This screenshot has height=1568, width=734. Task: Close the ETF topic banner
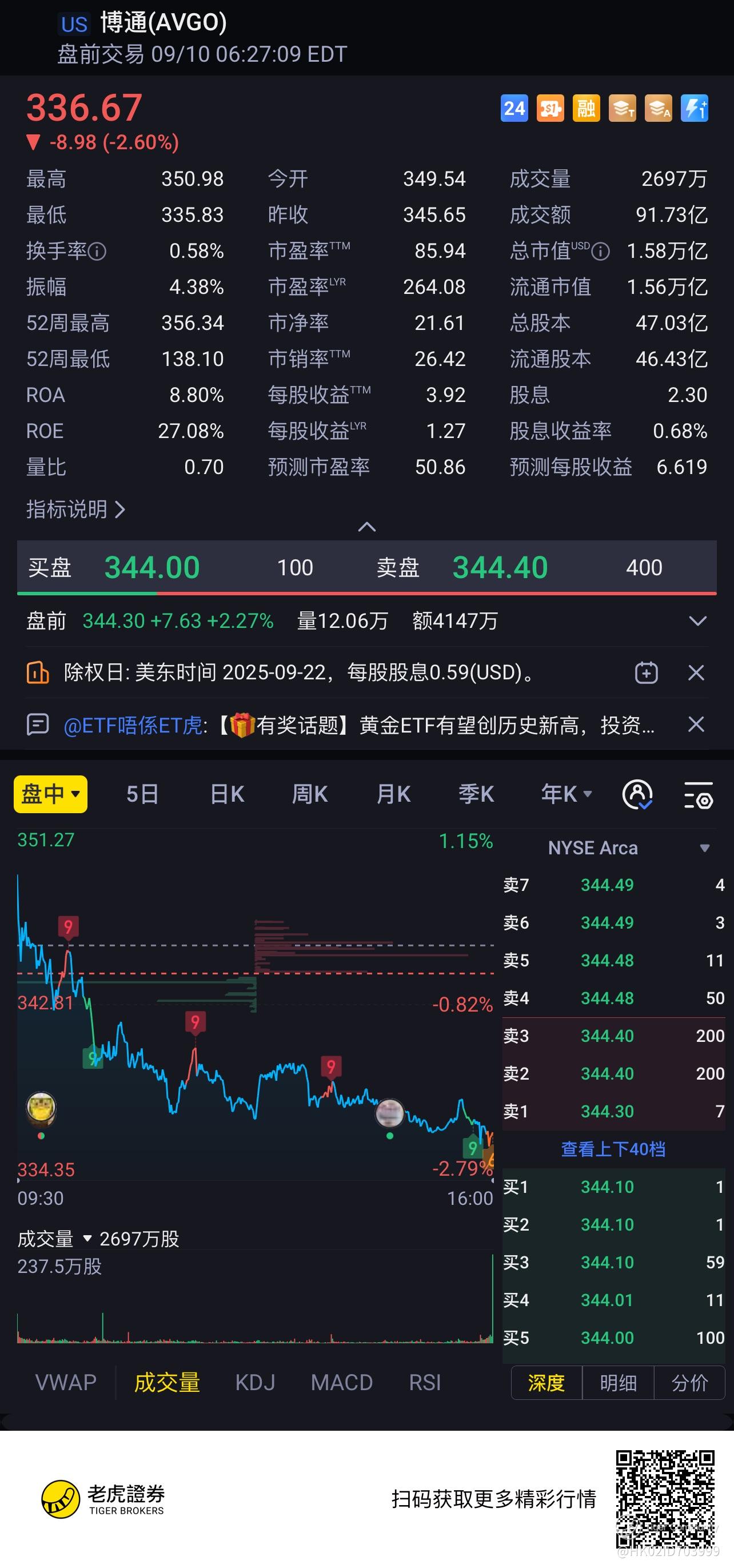[696, 725]
